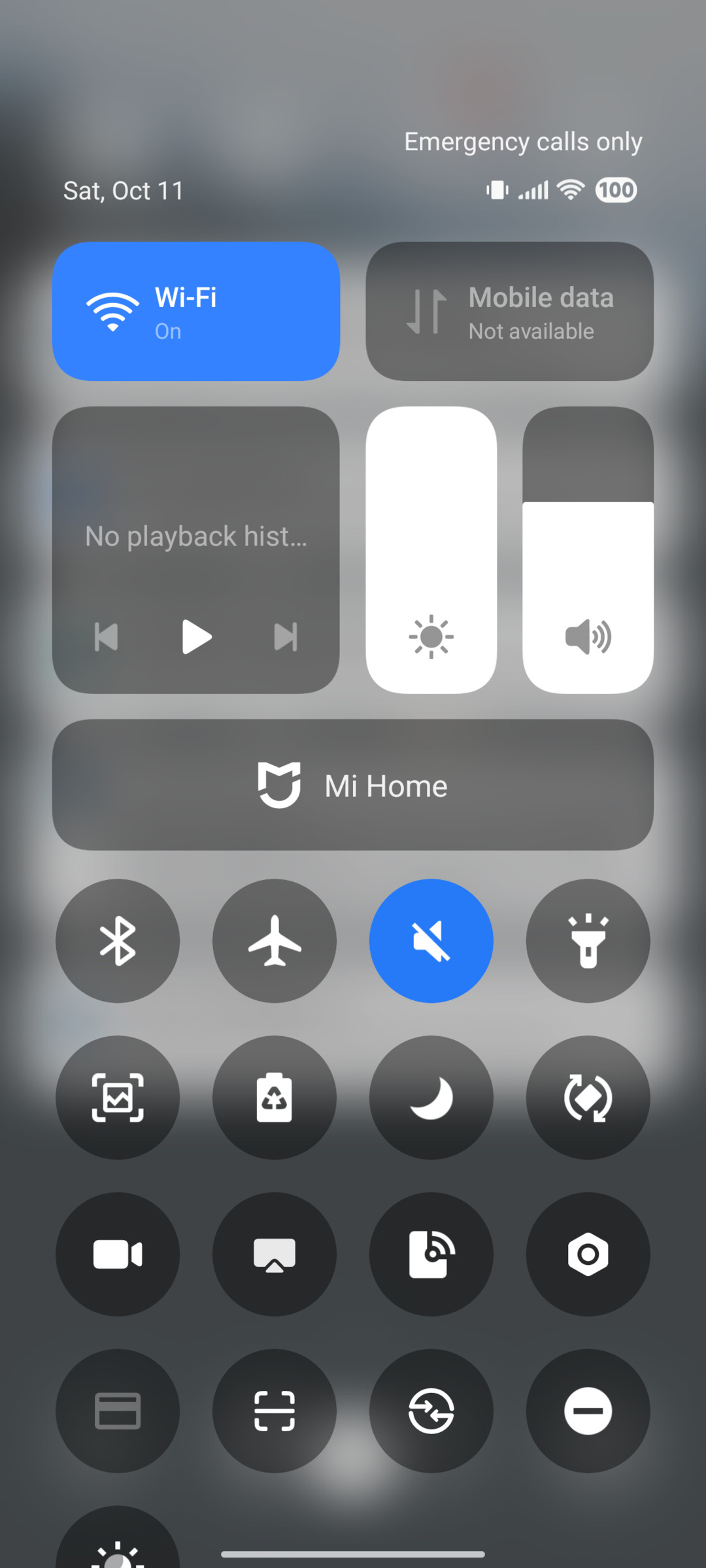Viewport: 706px width, 1568px height.
Task: Open the screen recorder
Action: point(118,1253)
